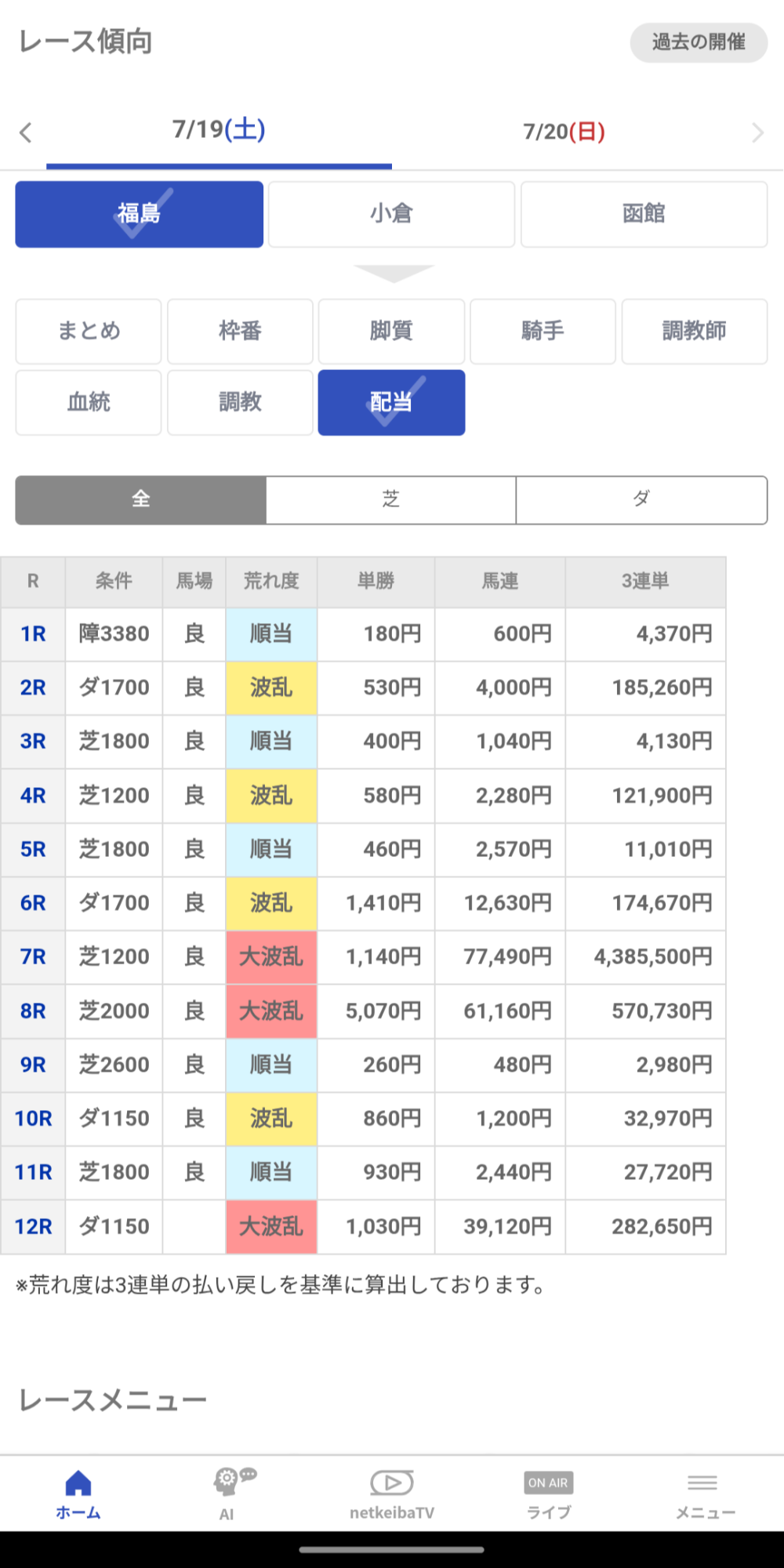Image resolution: width=784 pixels, height=1568 pixels.
Task: Open race 12R details
Action: (x=33, y=1227)
